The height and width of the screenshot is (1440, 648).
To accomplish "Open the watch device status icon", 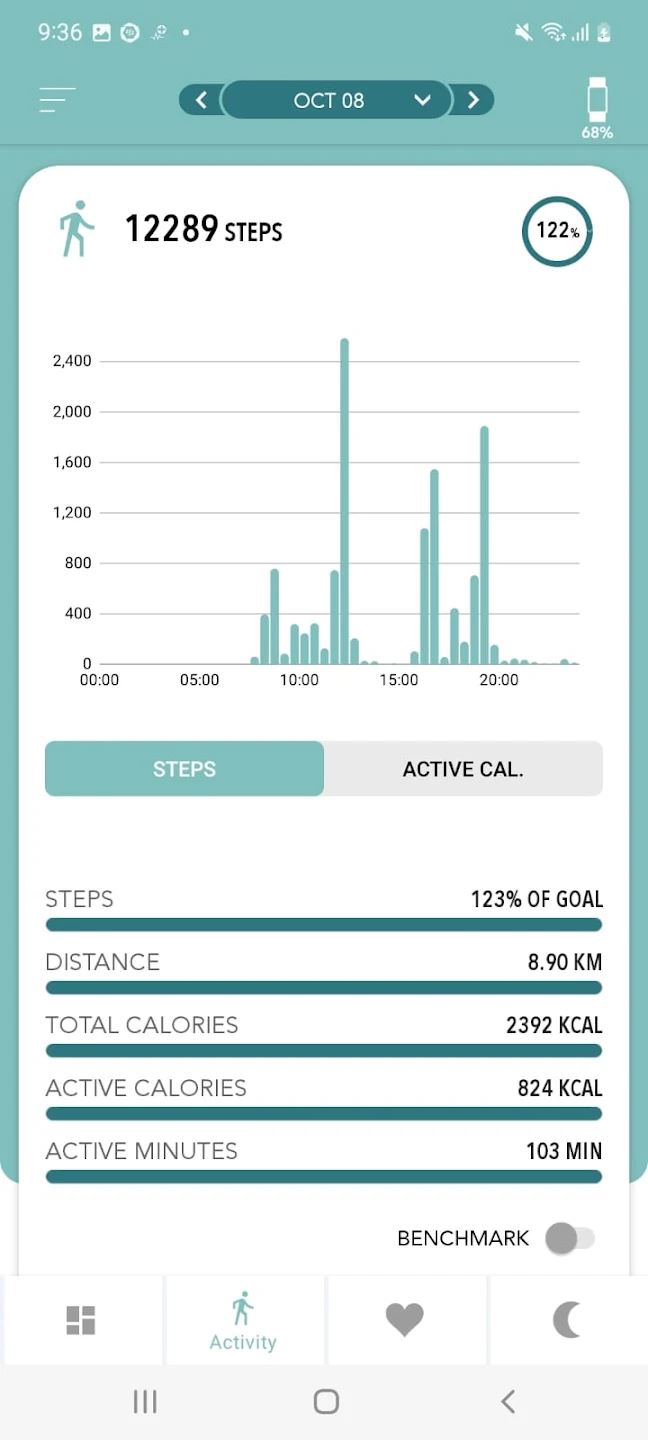I will click(597, 108).
